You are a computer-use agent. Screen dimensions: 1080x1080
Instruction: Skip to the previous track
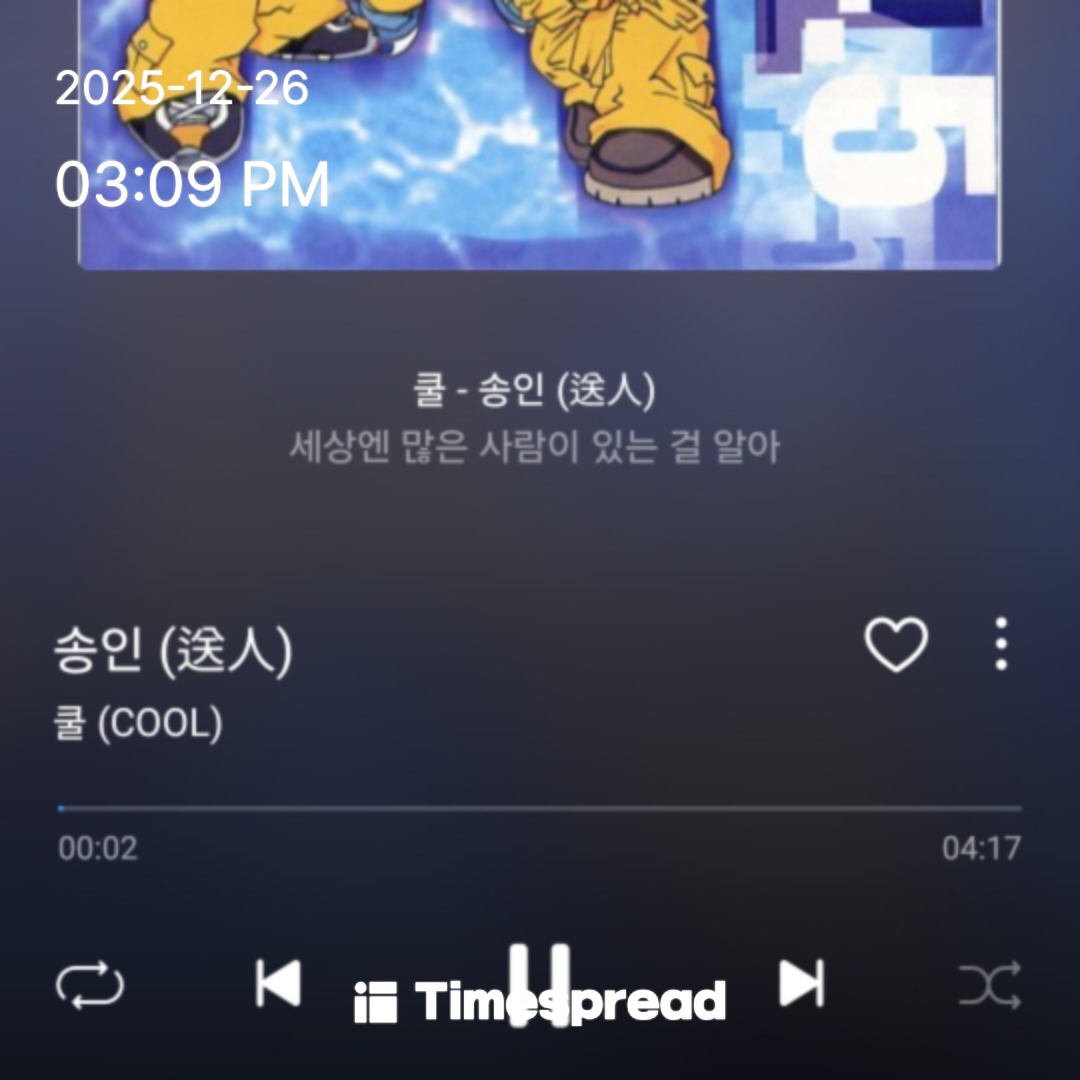coord(278,983)
